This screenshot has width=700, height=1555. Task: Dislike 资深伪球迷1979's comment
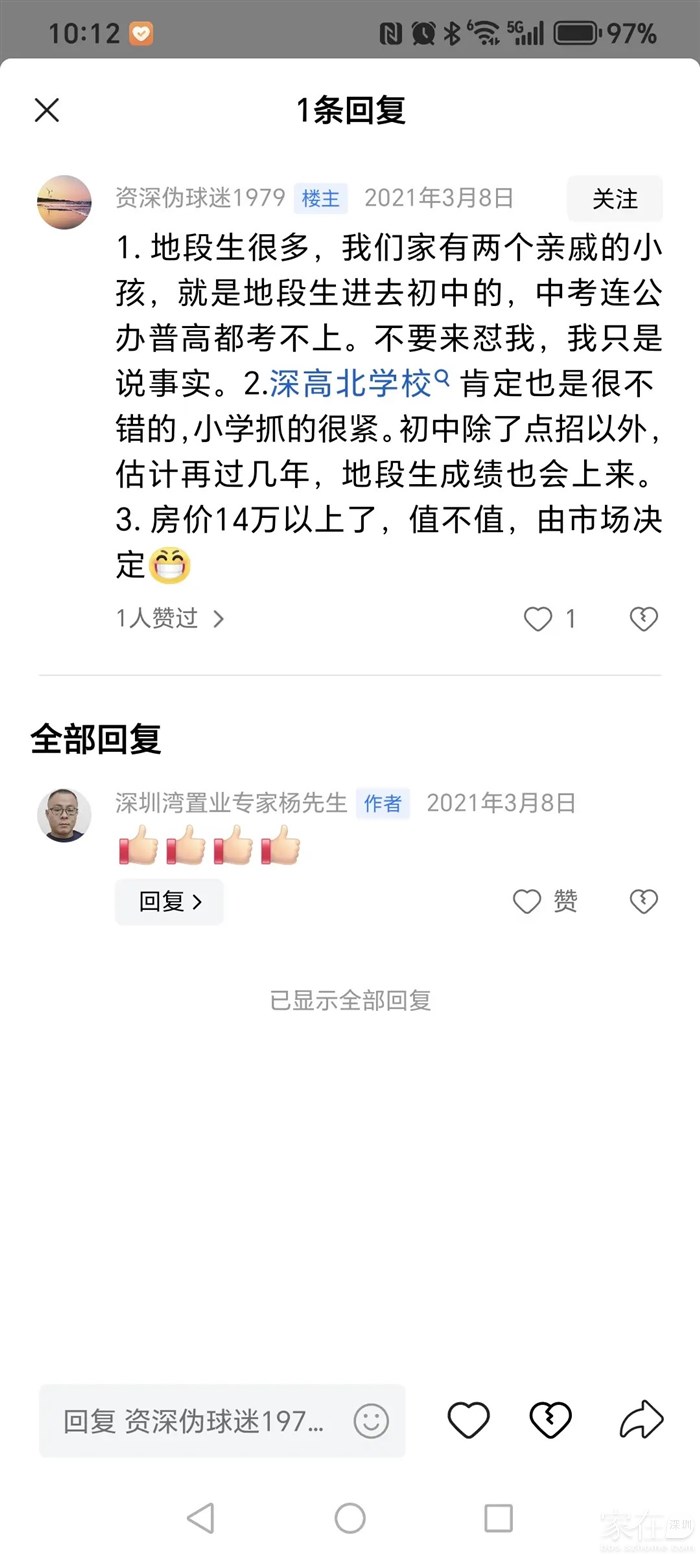point(643,620)
